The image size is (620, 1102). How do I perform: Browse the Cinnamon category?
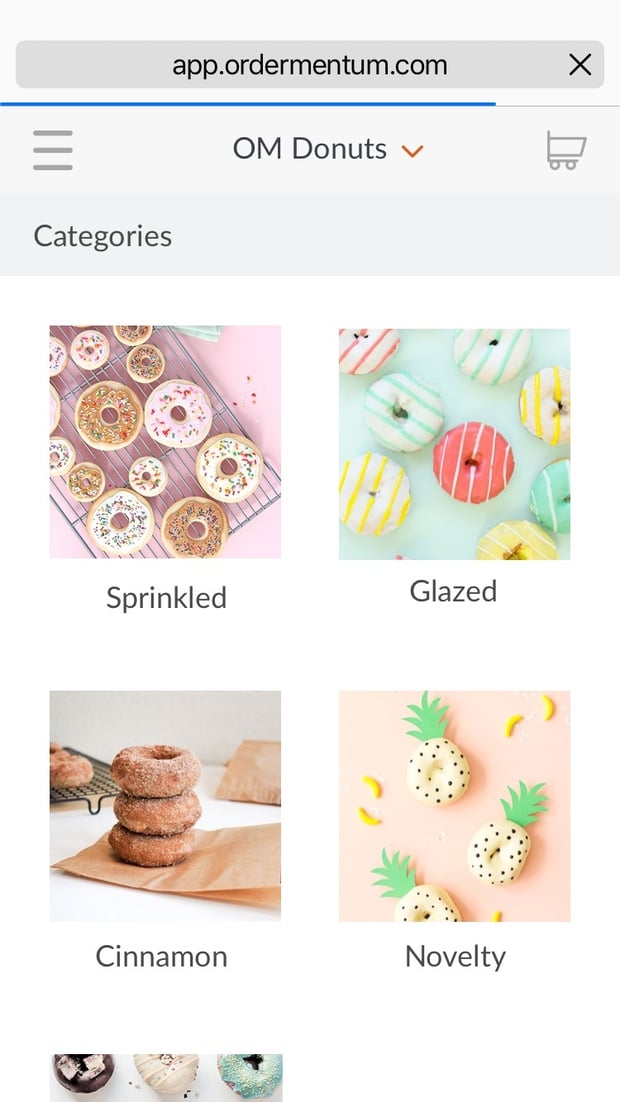tap(165, 806)
